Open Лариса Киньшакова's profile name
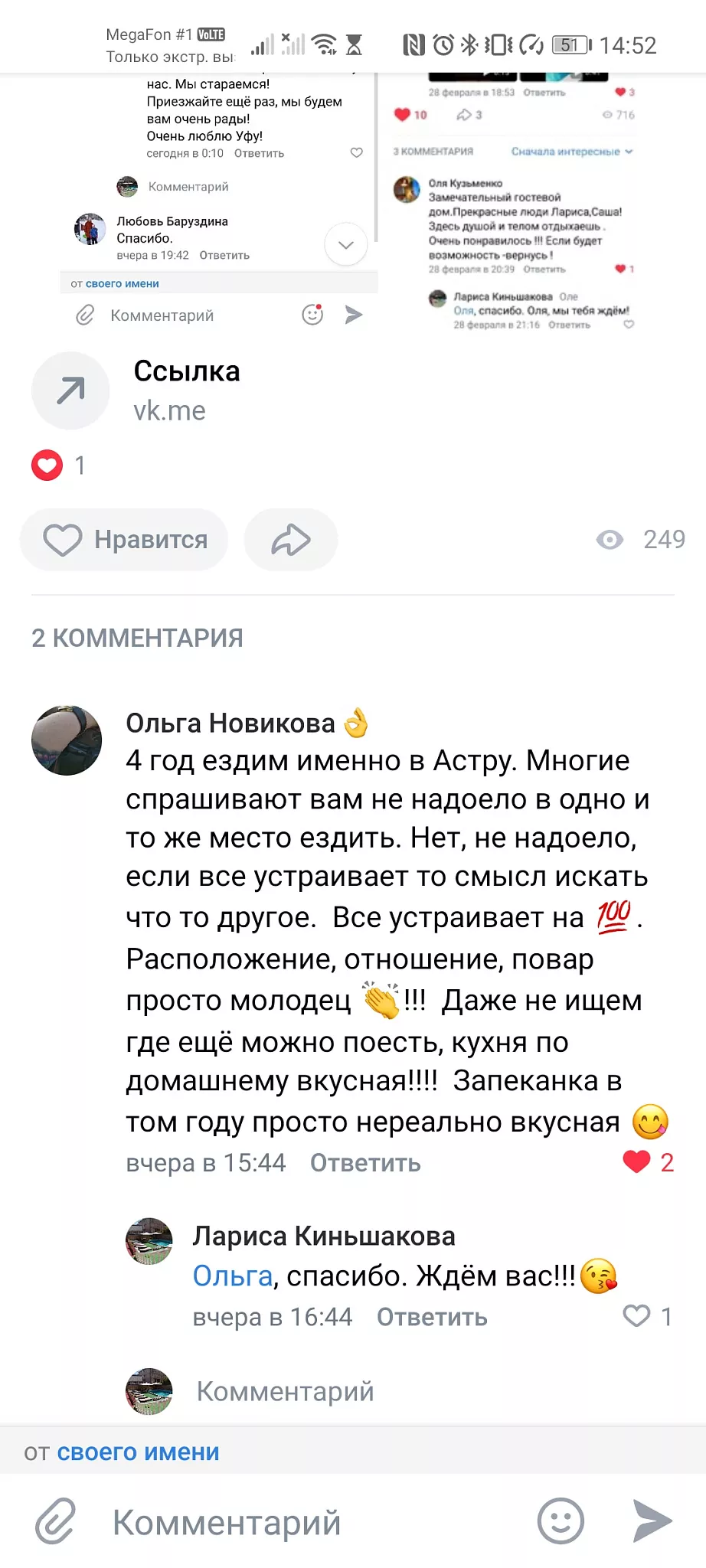The width and height of the screenshot is (706, 1568). (324, 1236)
